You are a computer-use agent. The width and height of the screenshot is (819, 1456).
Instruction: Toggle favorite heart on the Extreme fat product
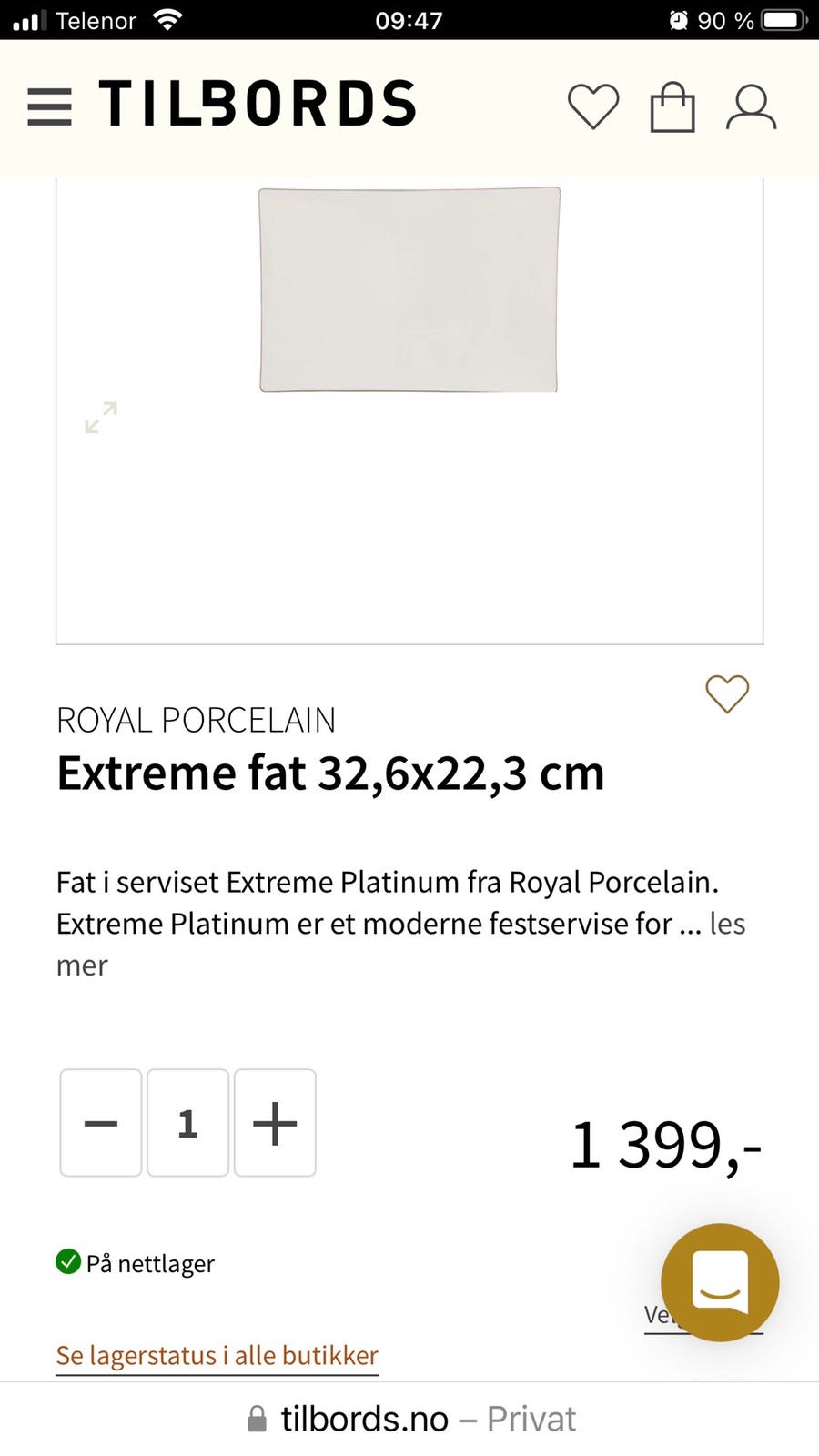tap(726, 694)
